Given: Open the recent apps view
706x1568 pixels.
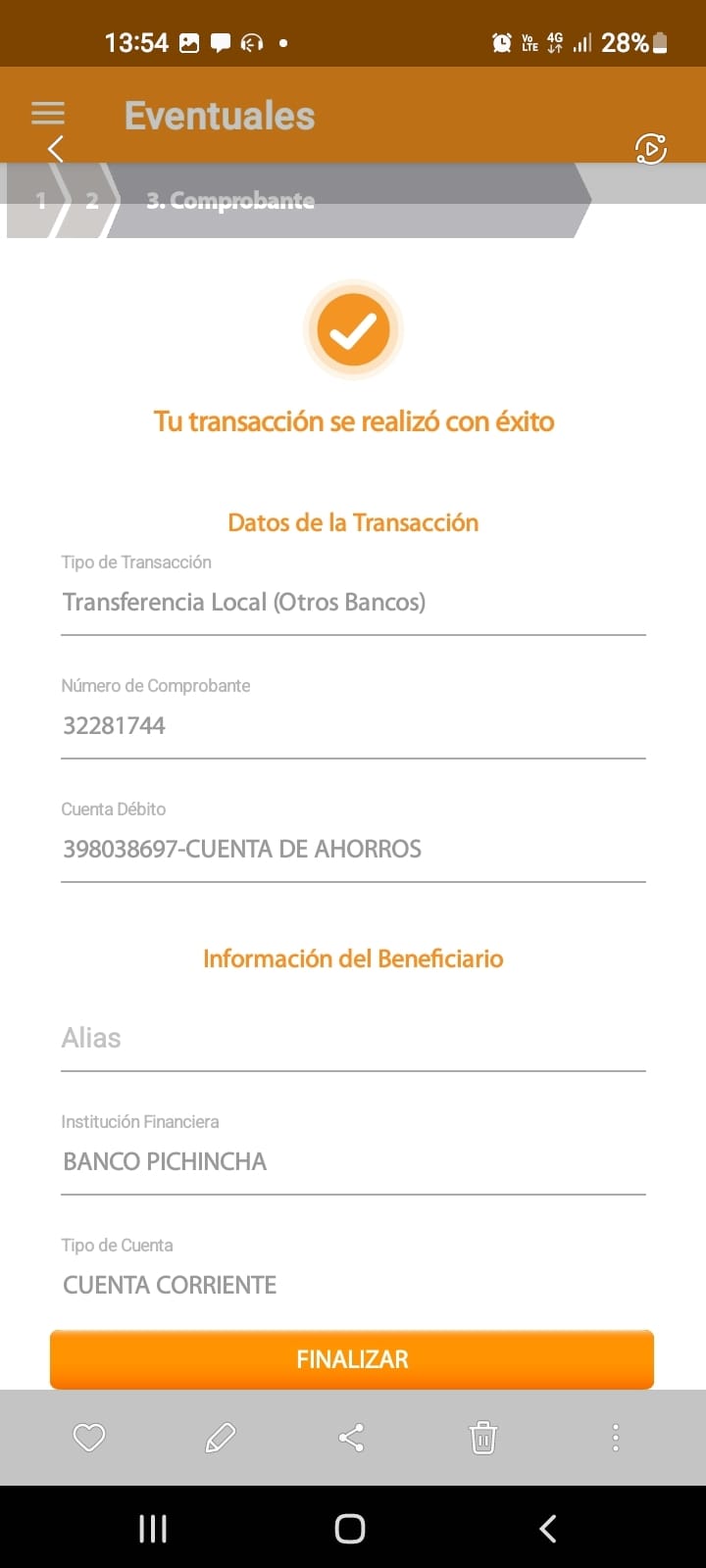Looking at the screenshot, I should [x=153, y=1529].
